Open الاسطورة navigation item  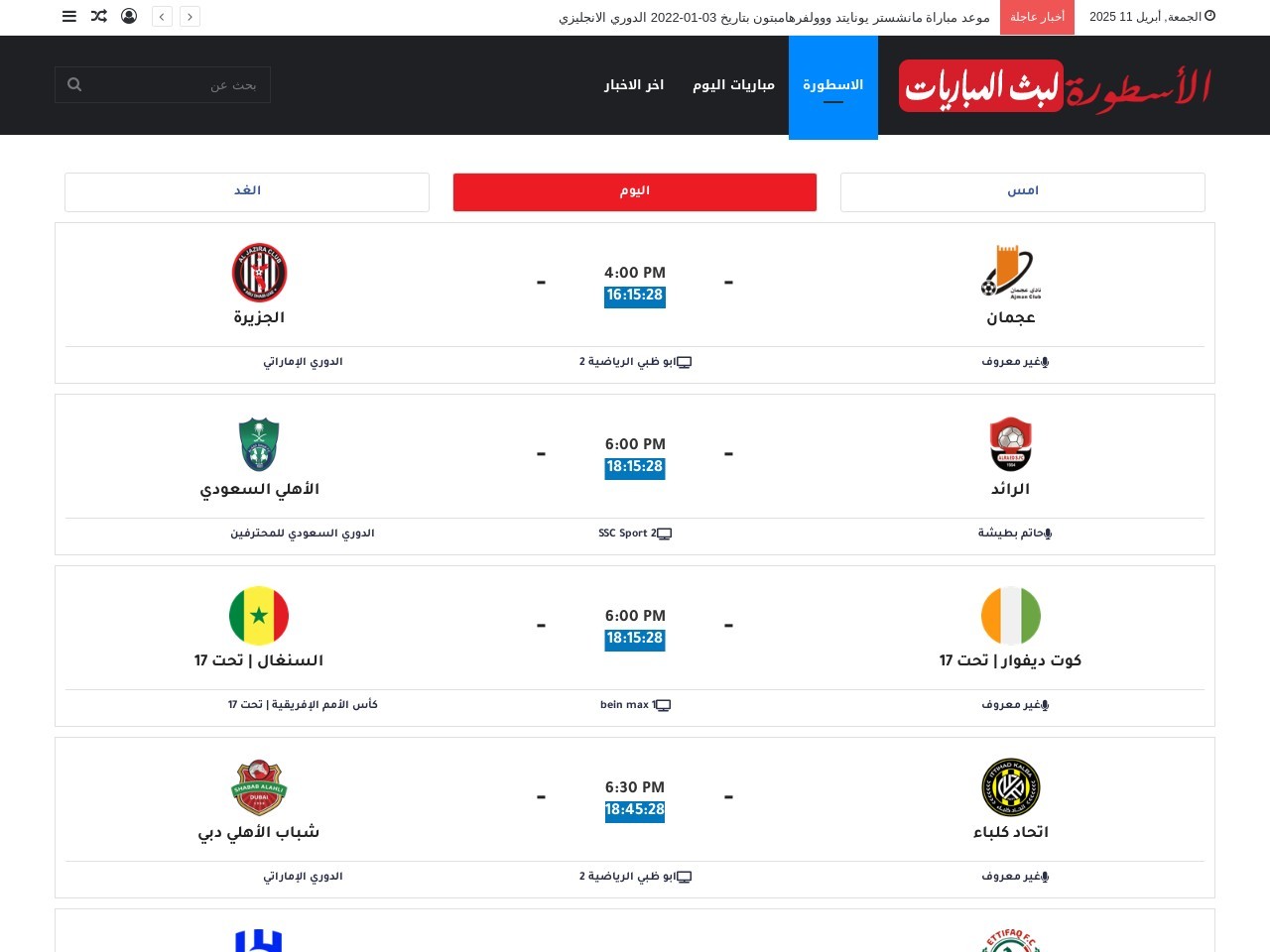pyautogui.click(x=832, y=86)
